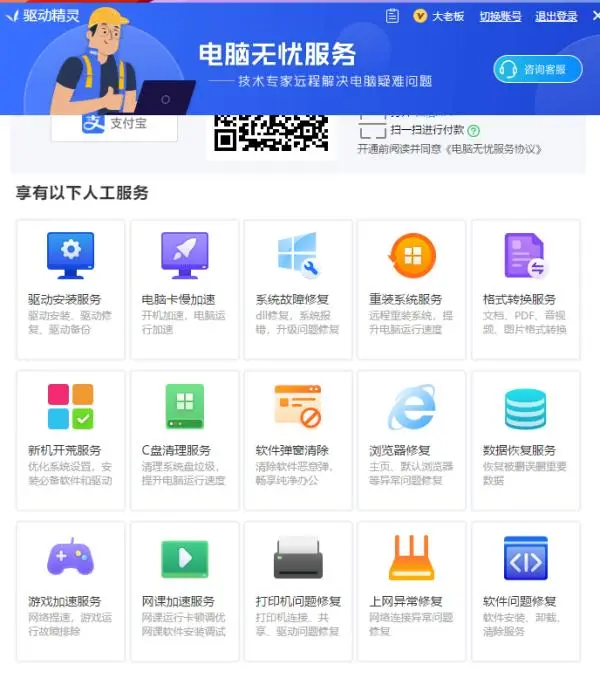Viewport: 600px width, 699px height.
Task: Open 网课加速服务 card
Action: click(184, 591)
